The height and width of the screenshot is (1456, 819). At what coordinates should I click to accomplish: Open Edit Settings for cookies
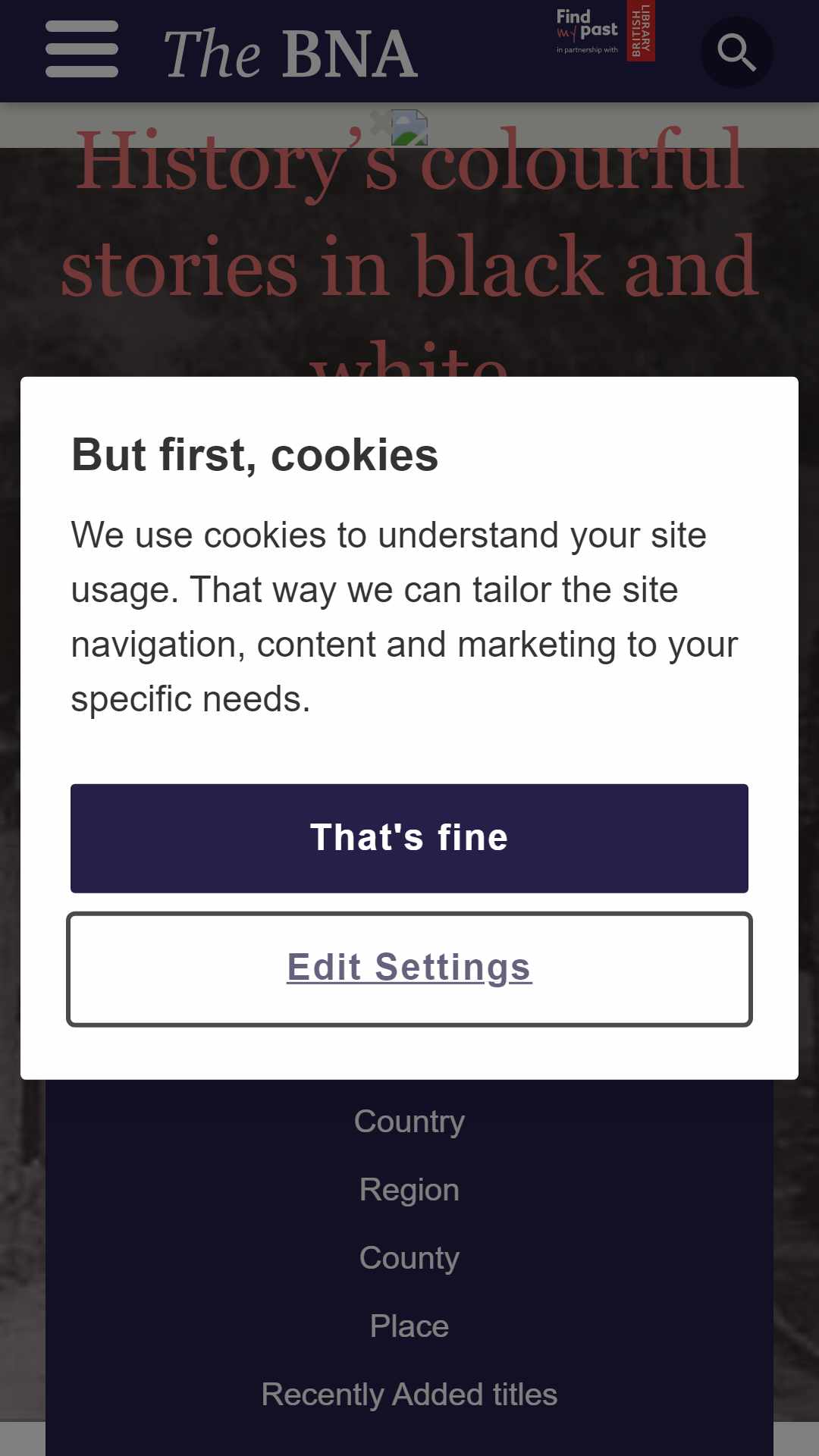pyautogui.click(x=409, y=969)
